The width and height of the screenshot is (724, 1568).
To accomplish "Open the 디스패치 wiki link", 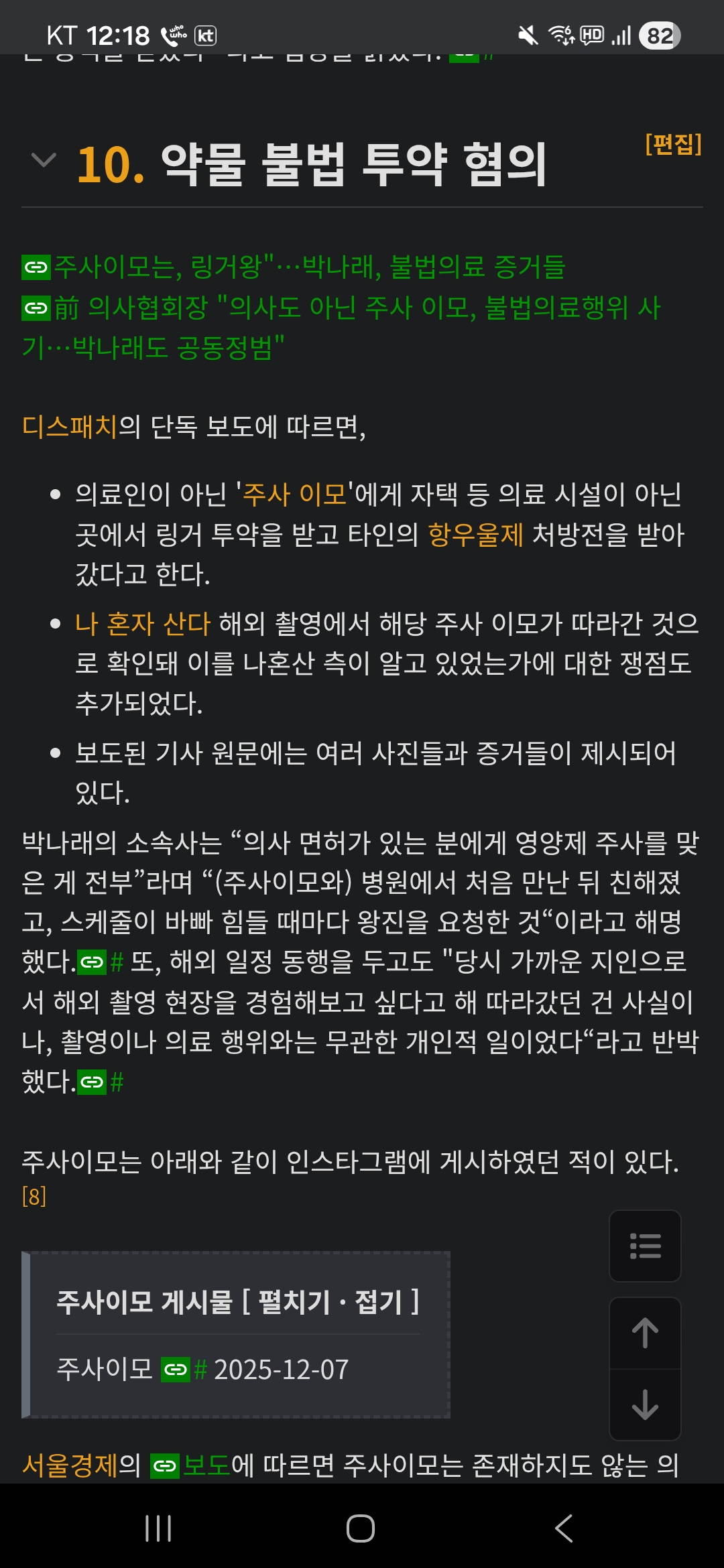I will pos(70,426).
